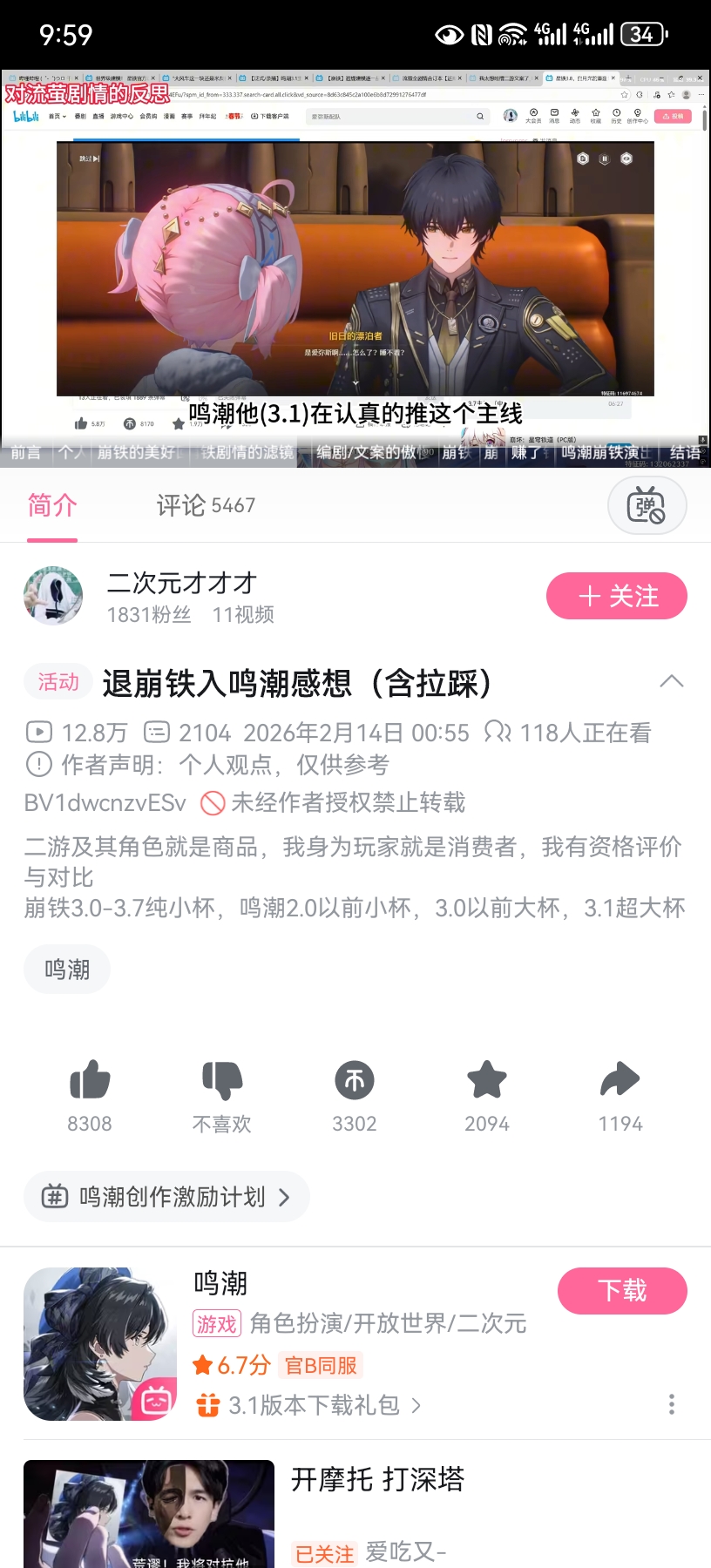Switch to the 评论 5467 tab

point(206,505)
